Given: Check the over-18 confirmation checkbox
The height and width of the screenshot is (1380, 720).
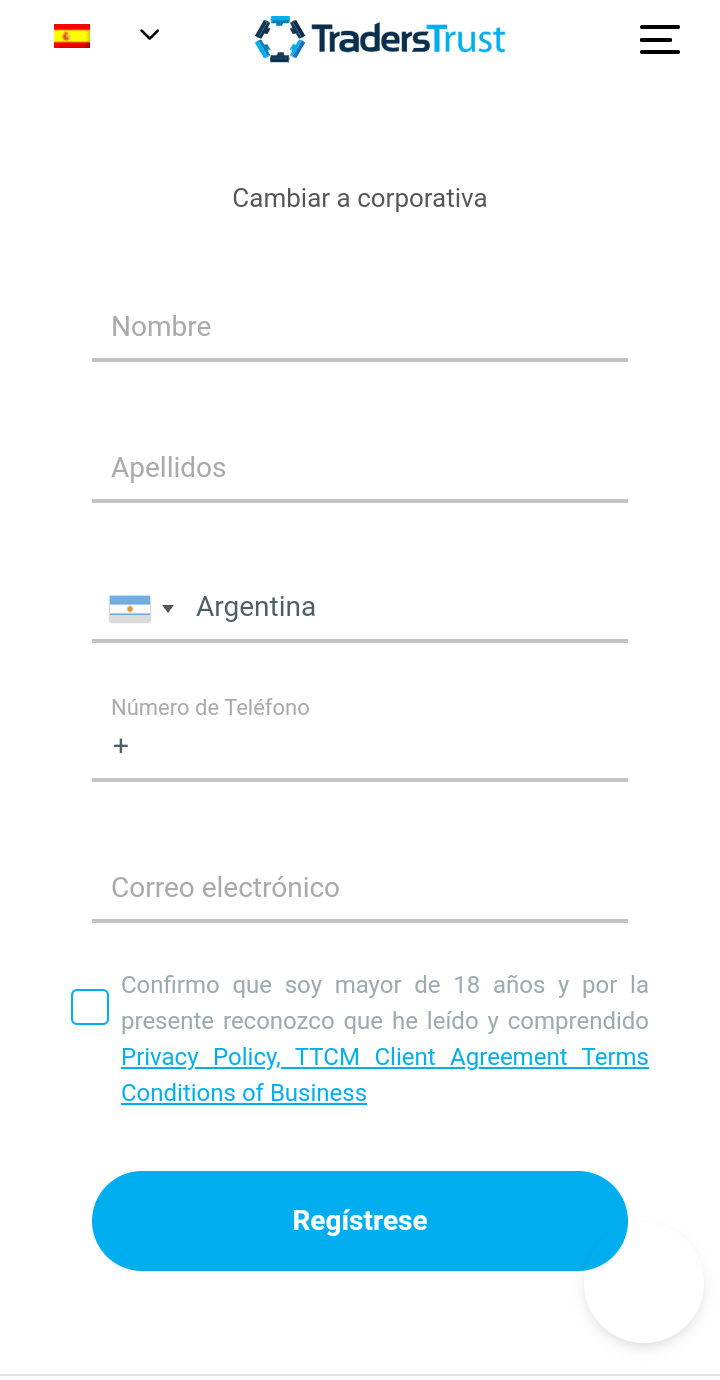Looking at the screenshot, I should tap(90, 1007).
